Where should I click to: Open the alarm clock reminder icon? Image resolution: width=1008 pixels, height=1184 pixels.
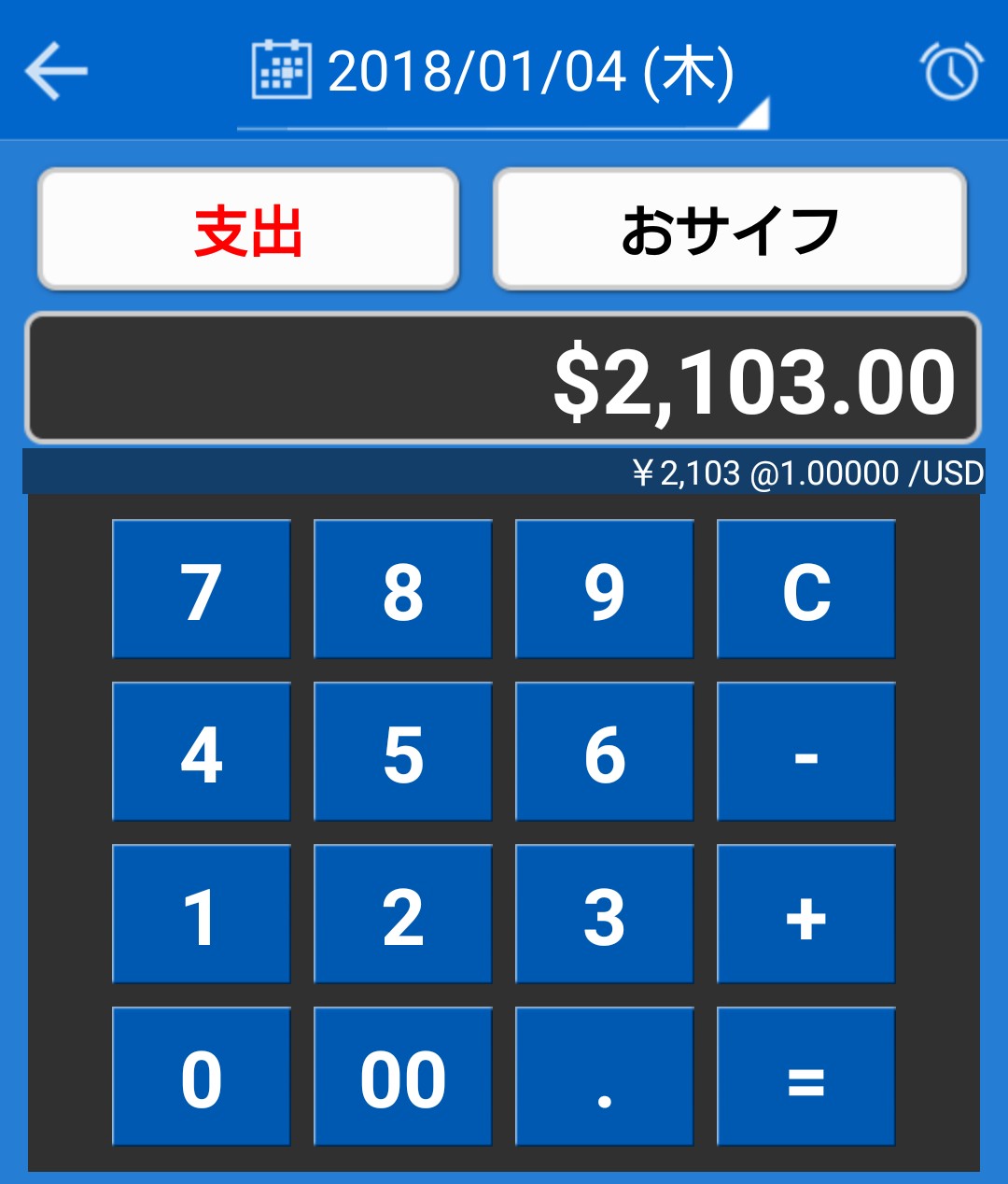pos(951,71)
